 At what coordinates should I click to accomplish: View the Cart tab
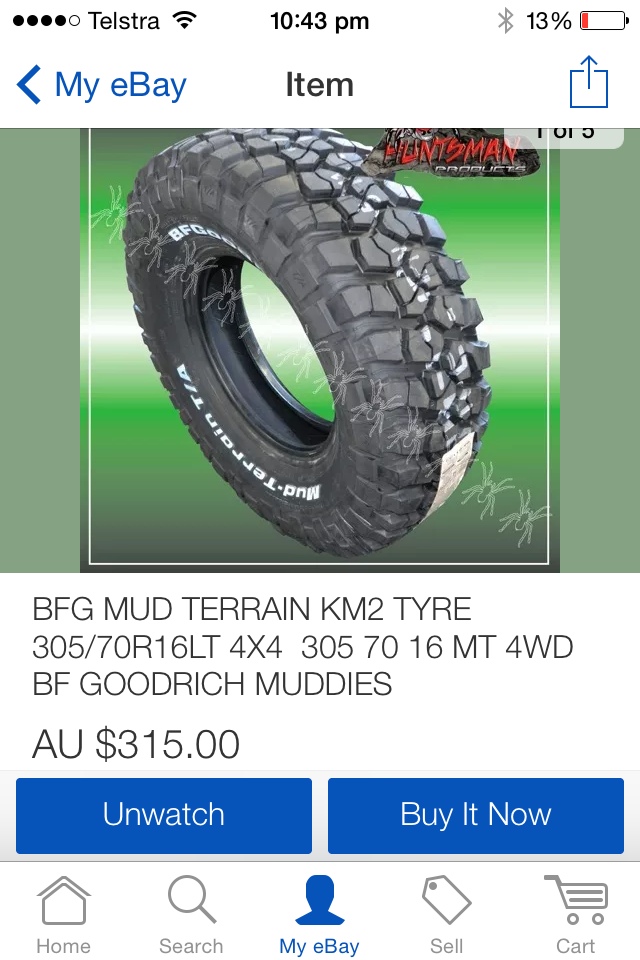click(576, 914)
